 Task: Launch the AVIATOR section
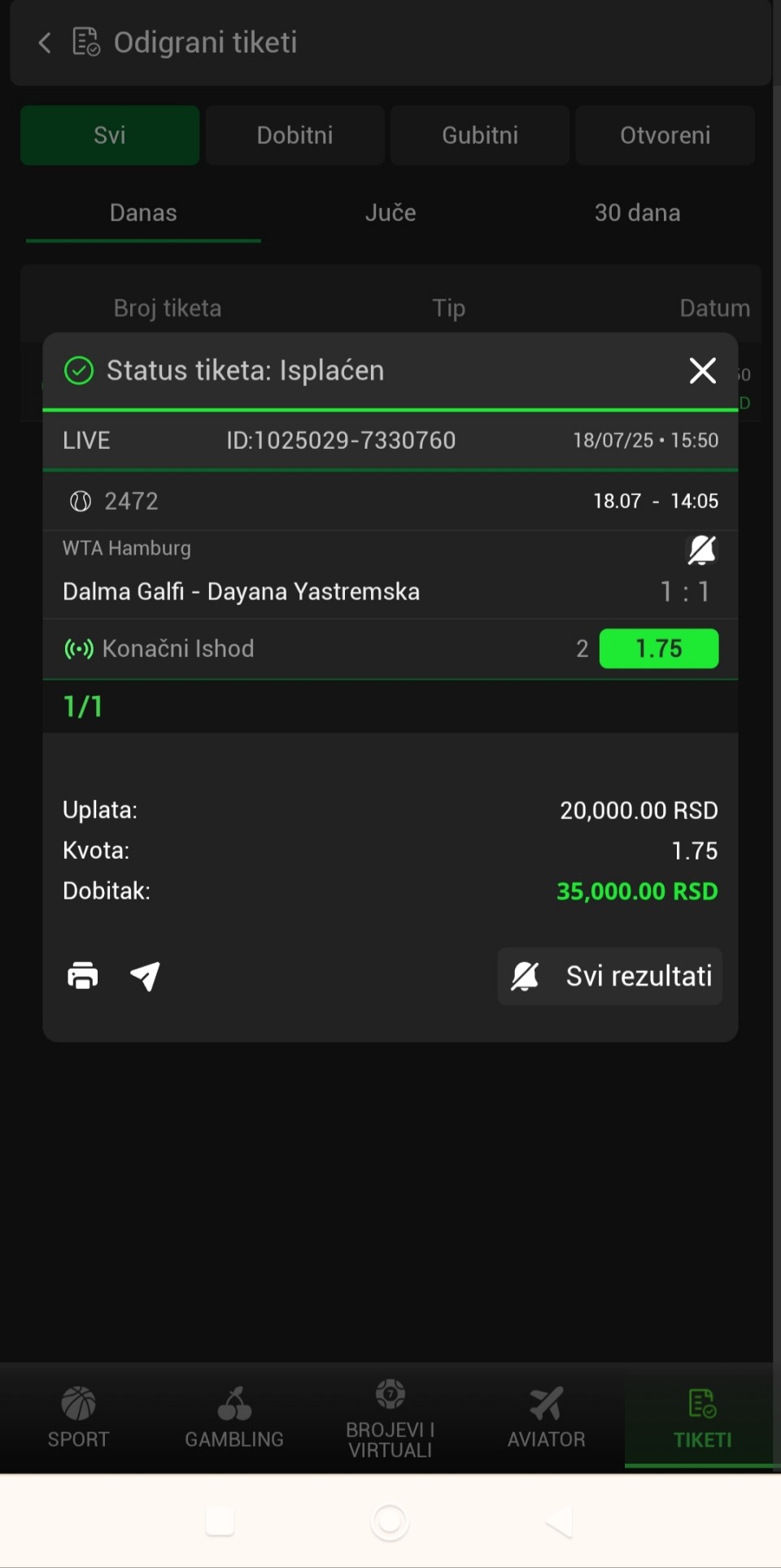(x=547, y=1418)
